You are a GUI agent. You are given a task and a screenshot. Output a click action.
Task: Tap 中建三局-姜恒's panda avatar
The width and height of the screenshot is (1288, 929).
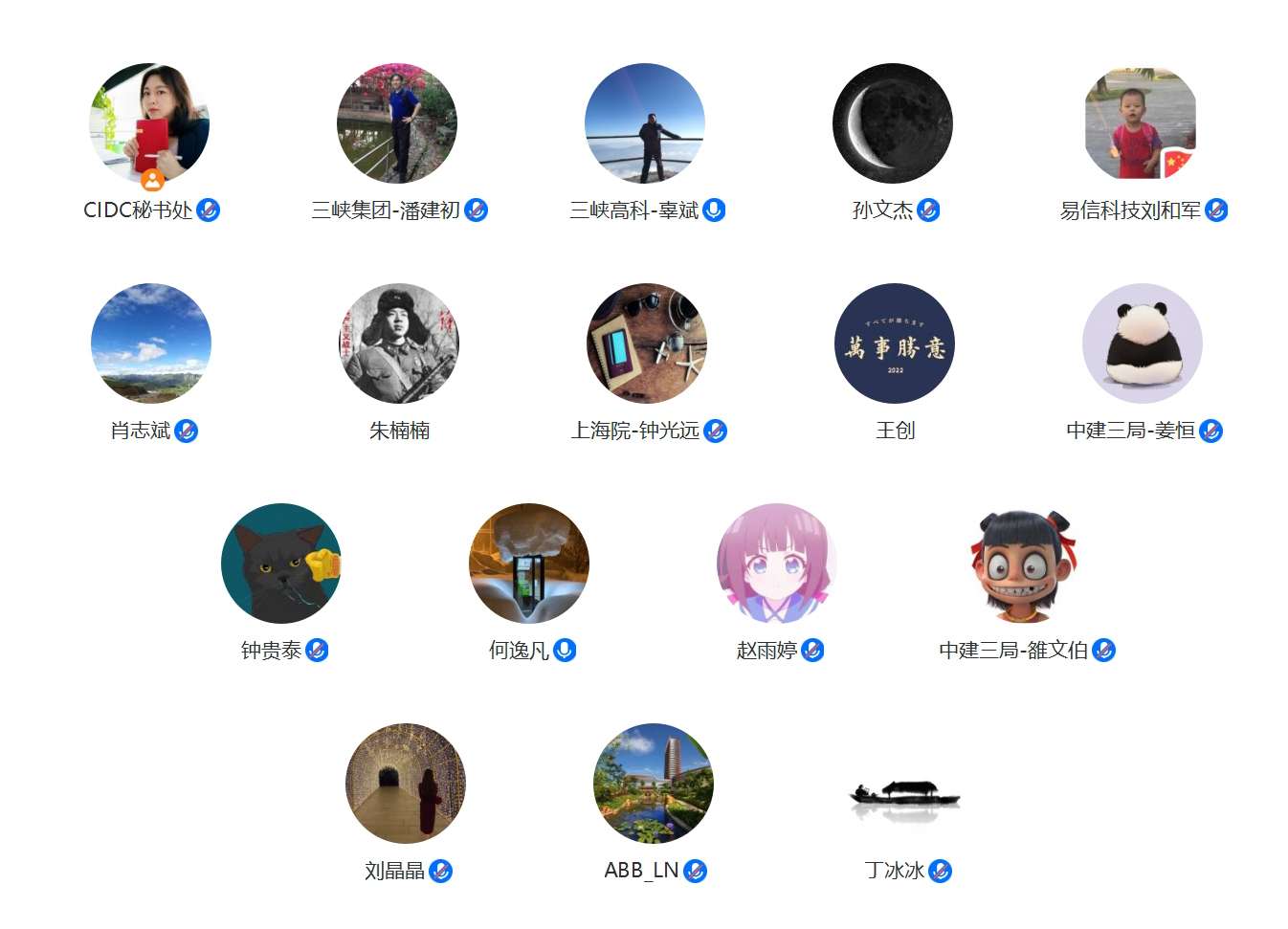pyautogui.click(x=1143, y=343)
